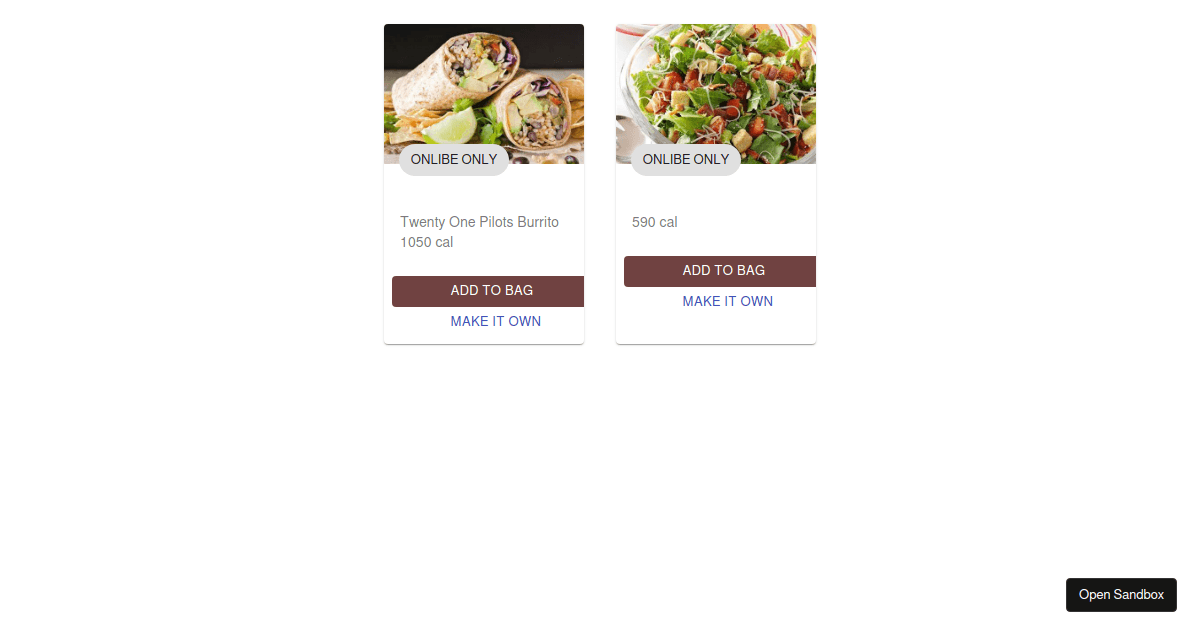Tap the Onlibe Only chip on burrito
Image resolution: width=1200 pixels, height=630 pixels.
(x=454, y=160)
